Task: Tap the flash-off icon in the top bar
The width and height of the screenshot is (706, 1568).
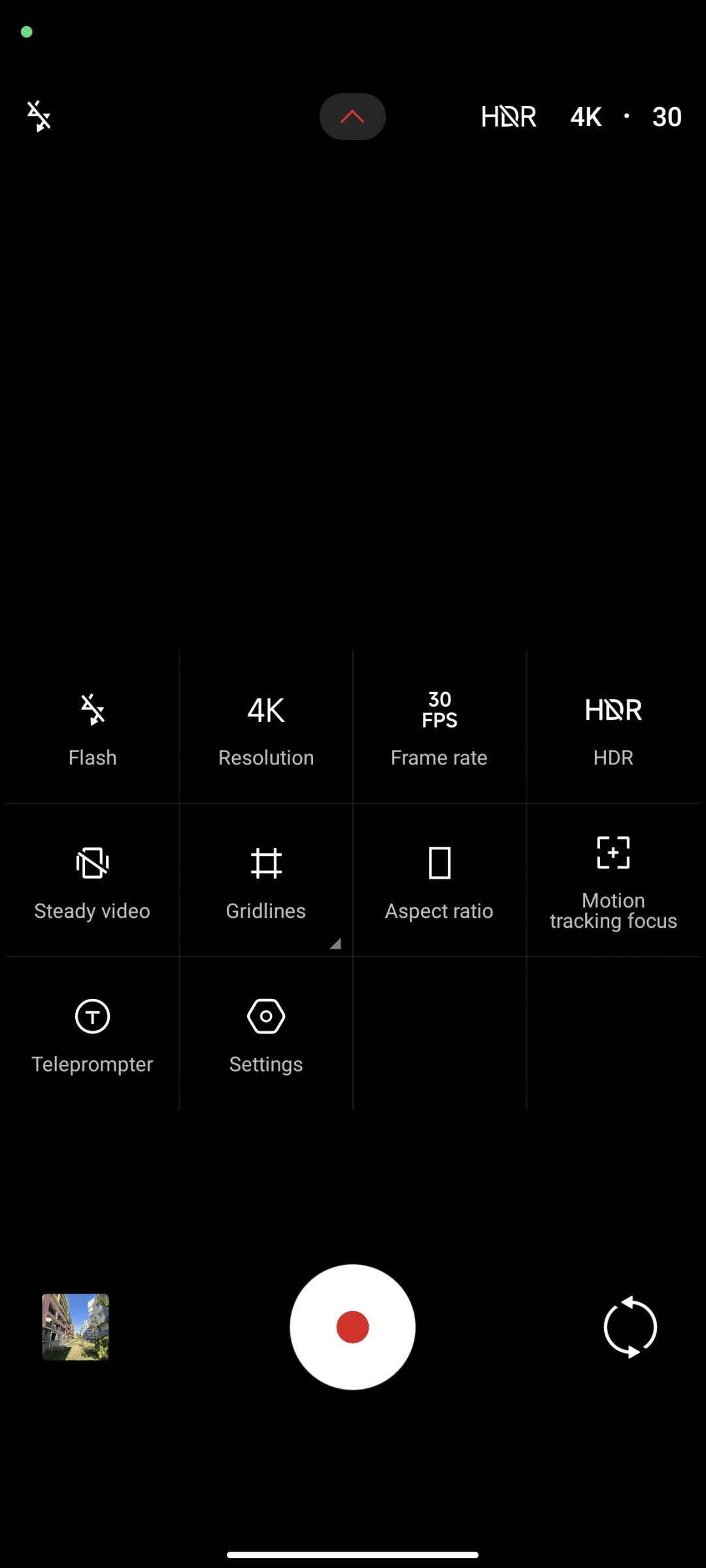Action: tap(39, 116)
